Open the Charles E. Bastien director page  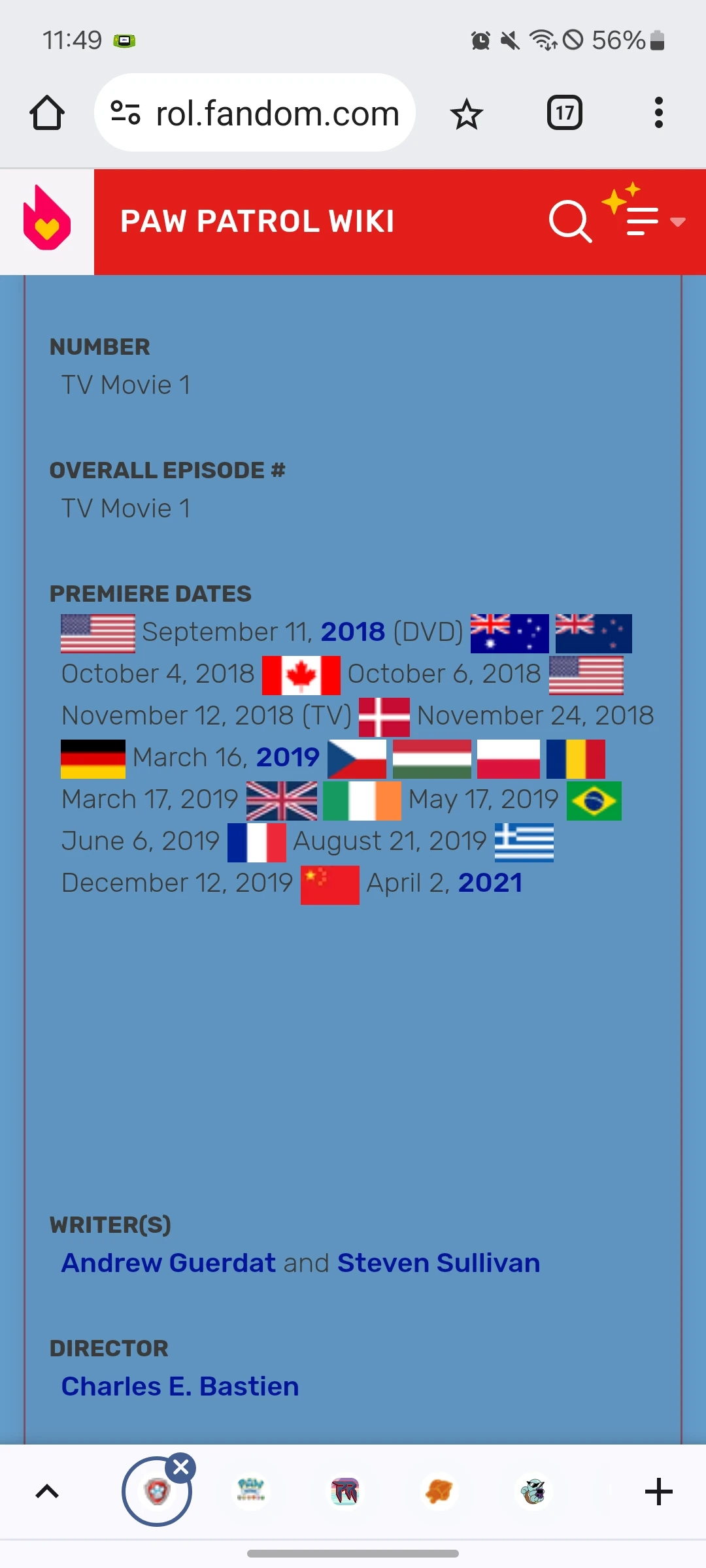point(178,1385)
